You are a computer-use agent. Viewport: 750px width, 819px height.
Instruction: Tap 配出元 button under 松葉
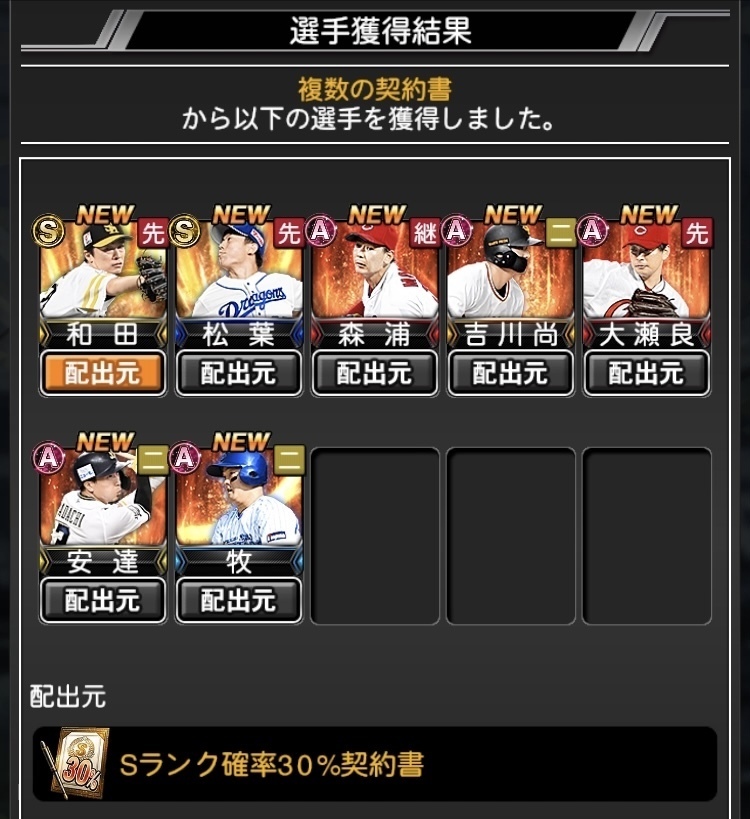(239, 374)
